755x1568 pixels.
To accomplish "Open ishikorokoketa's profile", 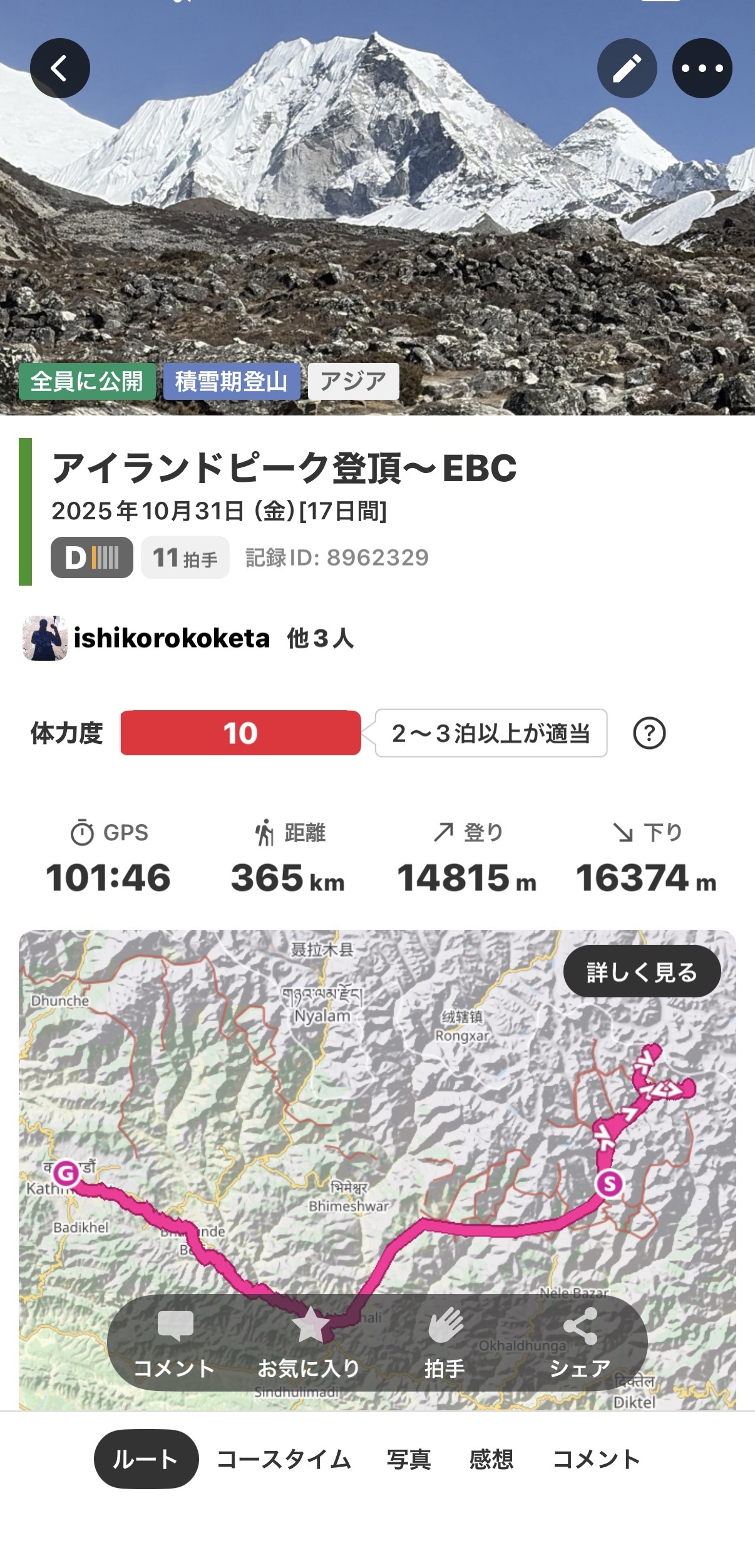I will click(171, 638).
